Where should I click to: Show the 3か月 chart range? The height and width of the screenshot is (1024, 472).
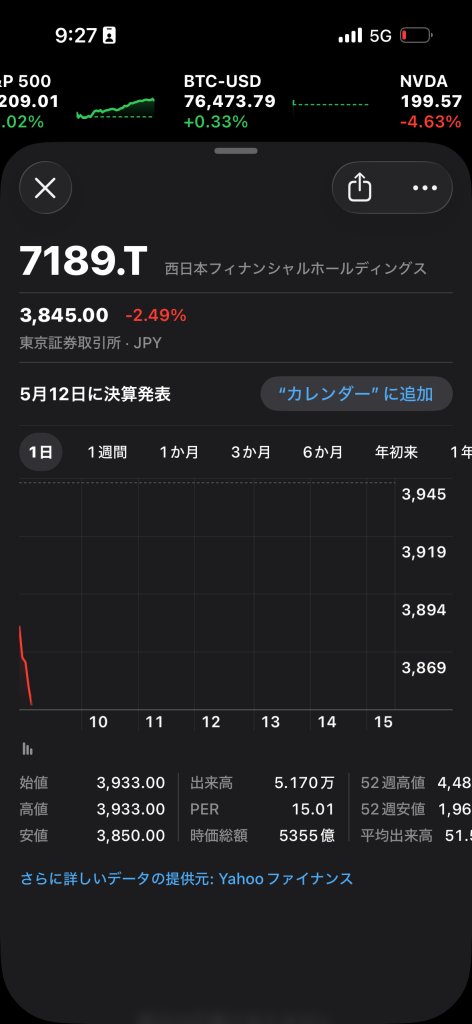pos(251,452)
